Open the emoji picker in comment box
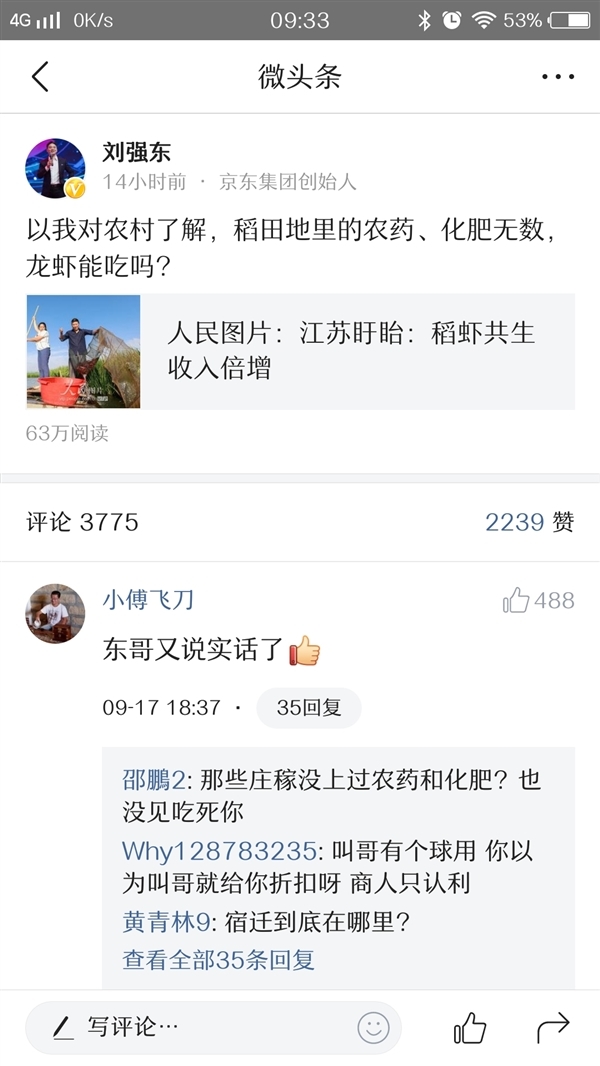The width and height of the screenshot is (600, 1066). (x=373, y=1027)
